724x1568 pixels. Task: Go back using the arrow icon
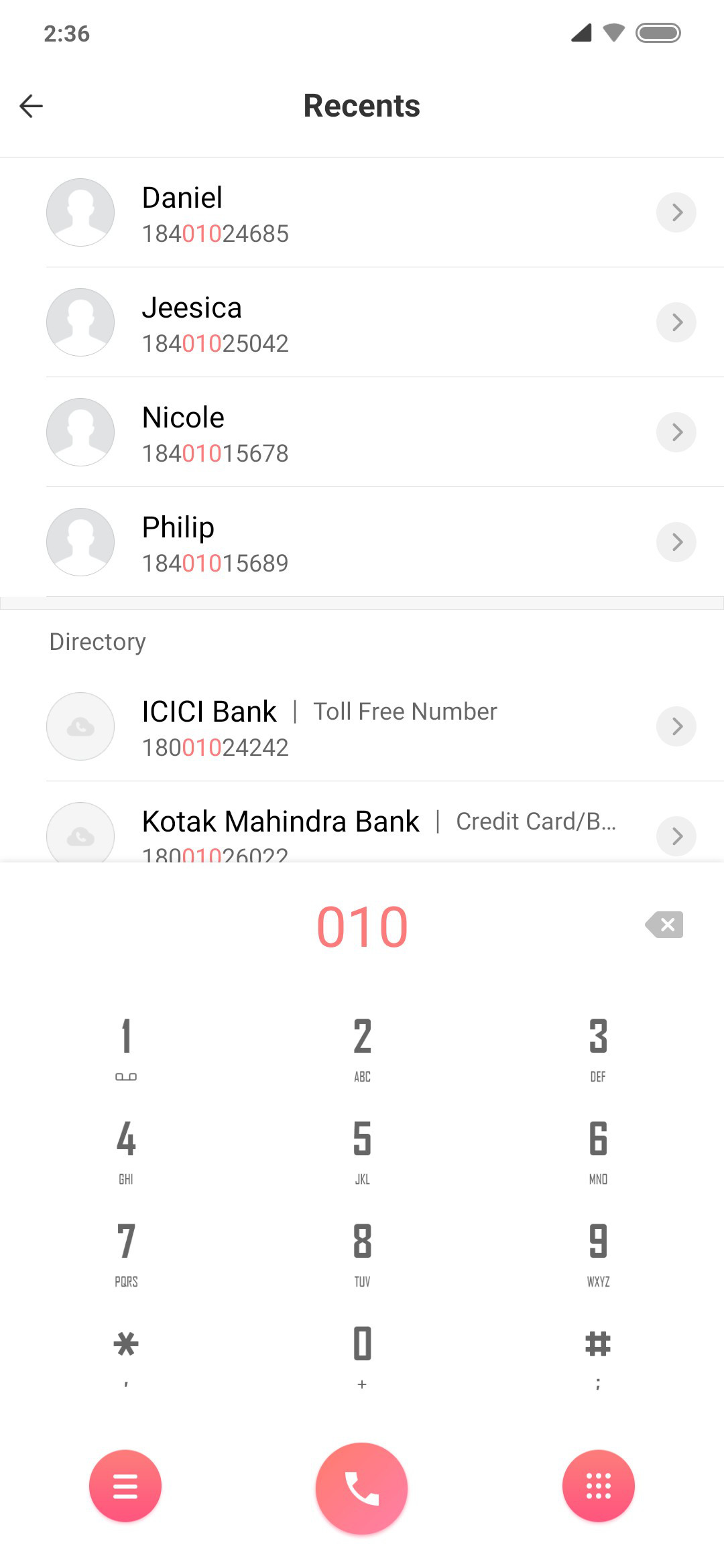(31, 106)
